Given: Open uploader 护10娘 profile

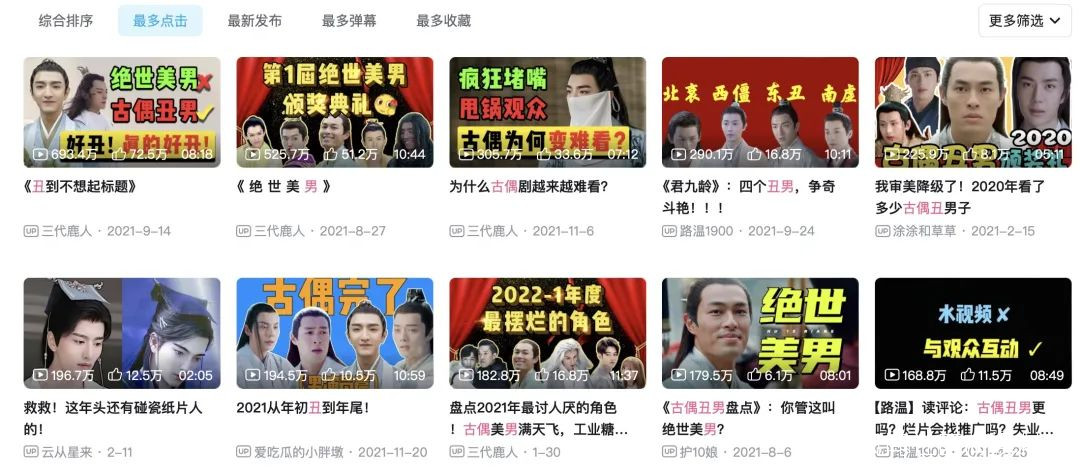Looking at the screenshot, I should coord(700,452).
